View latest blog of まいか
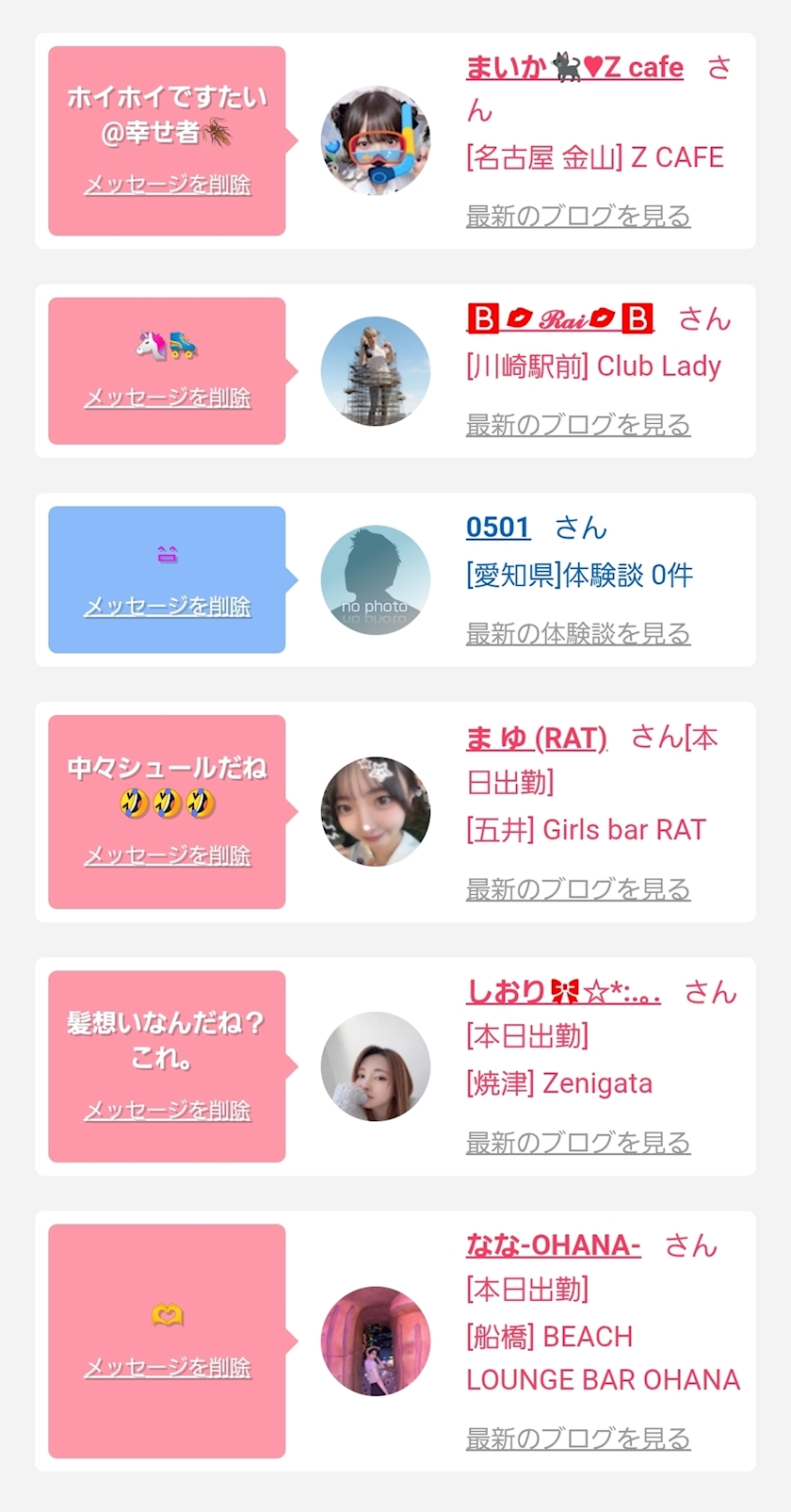 tap(578, 216)
